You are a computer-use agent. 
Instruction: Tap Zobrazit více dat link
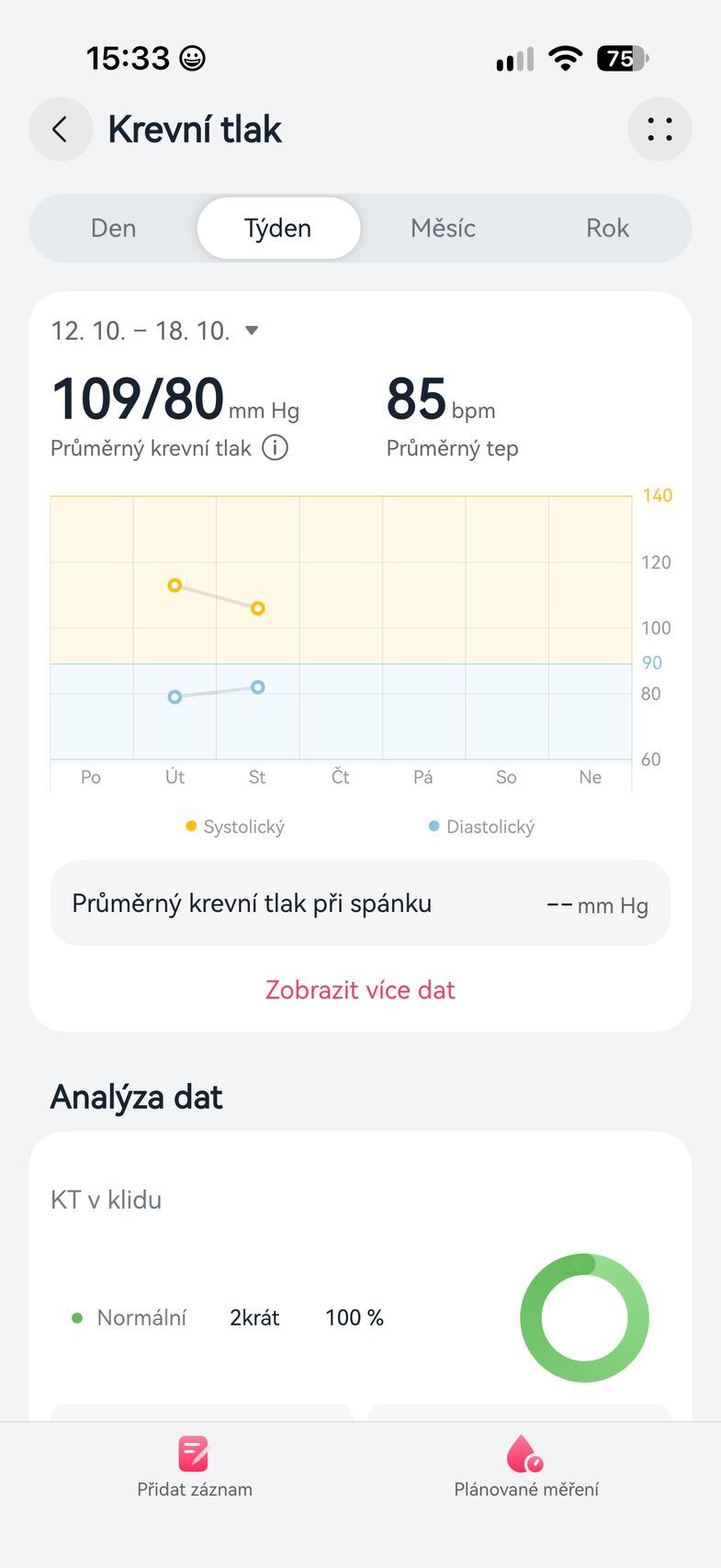click(360, 989)
